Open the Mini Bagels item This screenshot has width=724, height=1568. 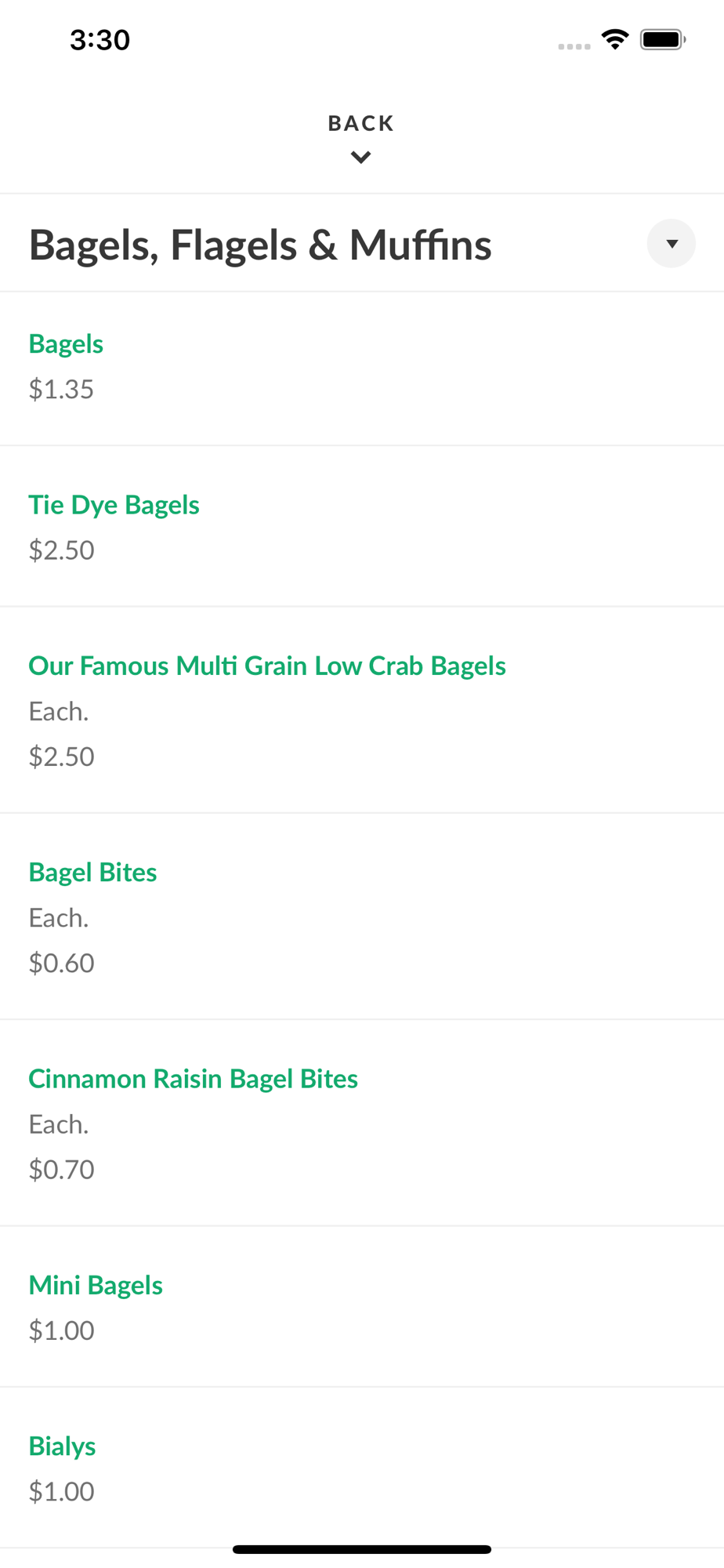point(362,1307)
